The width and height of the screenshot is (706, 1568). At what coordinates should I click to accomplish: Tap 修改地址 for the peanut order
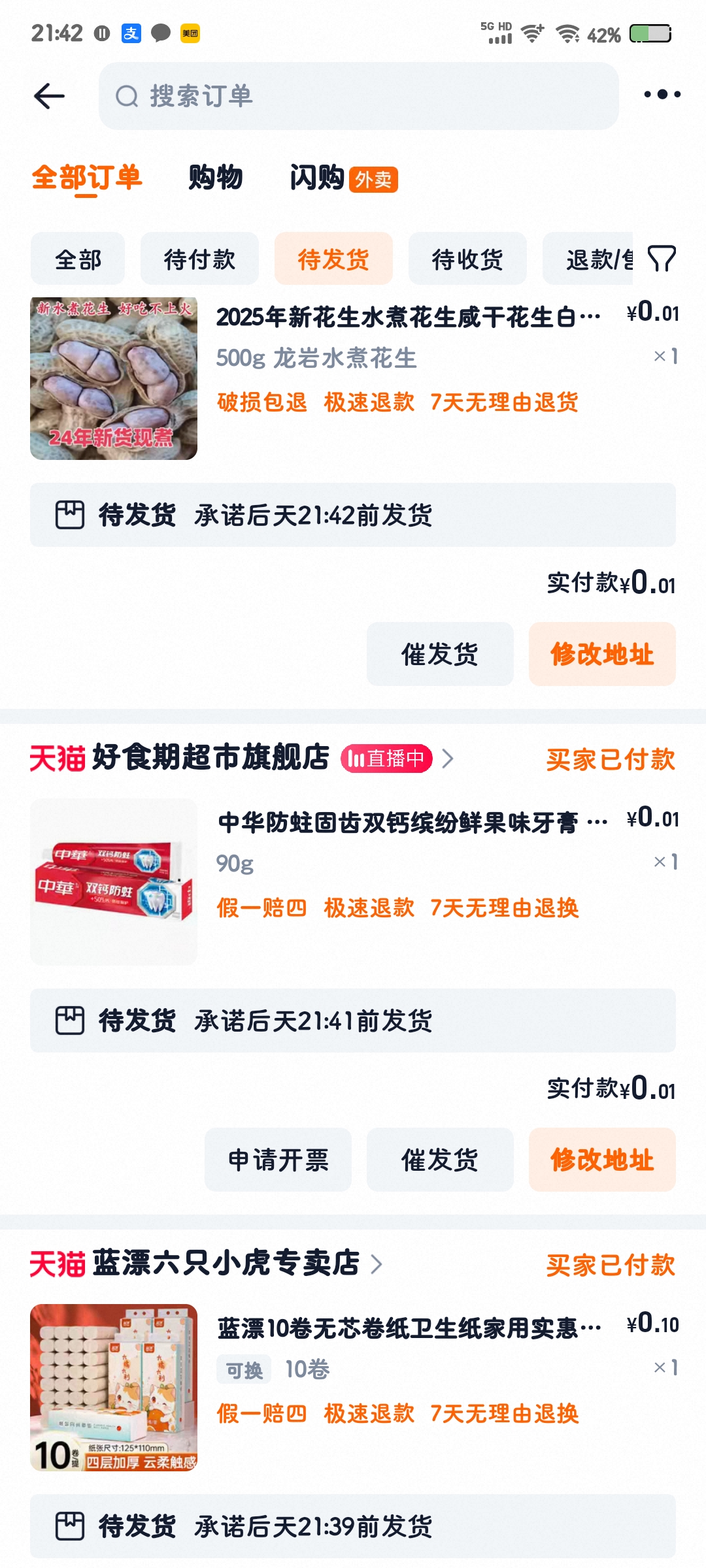pyautogui.click(x=601, y=654)
